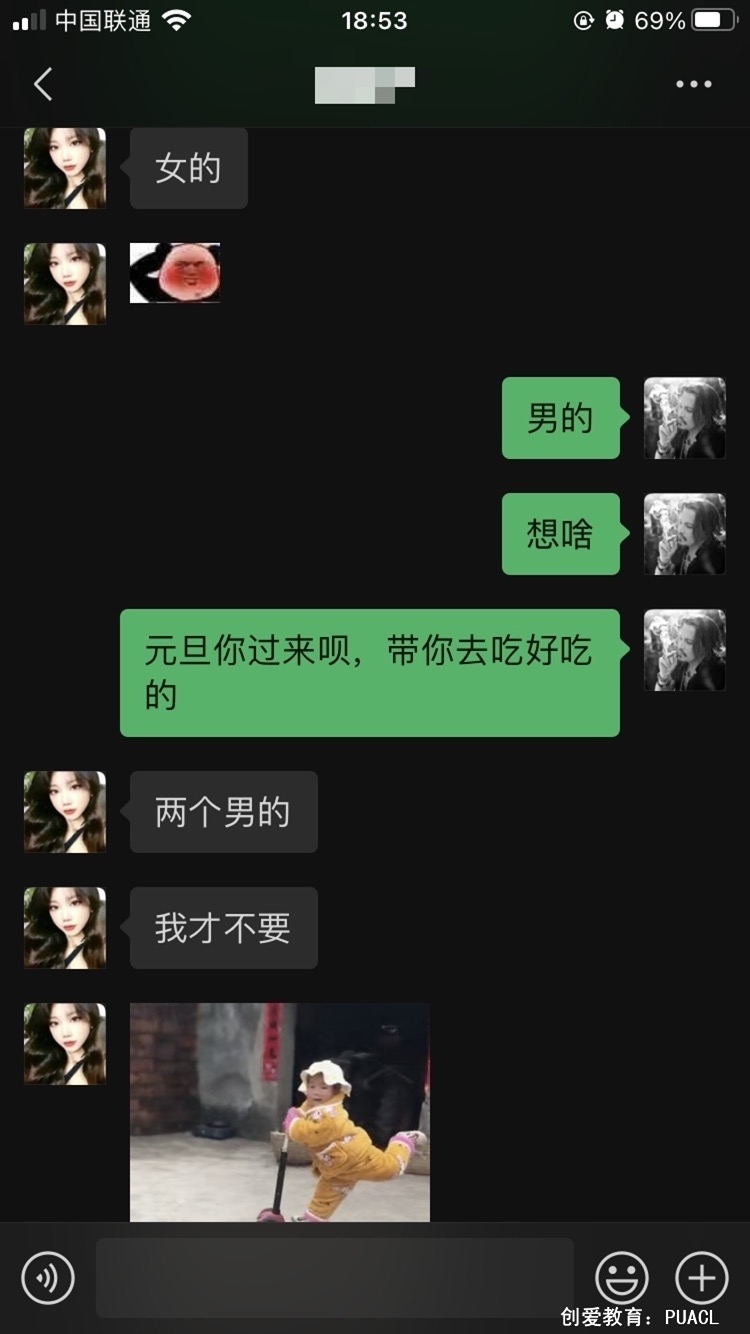Image resolution: width=750 pixels, height=1334 pixels.
Task: Open contact avatar beside 女的 message
Action: pyautogui.click(x=65, y=168)
